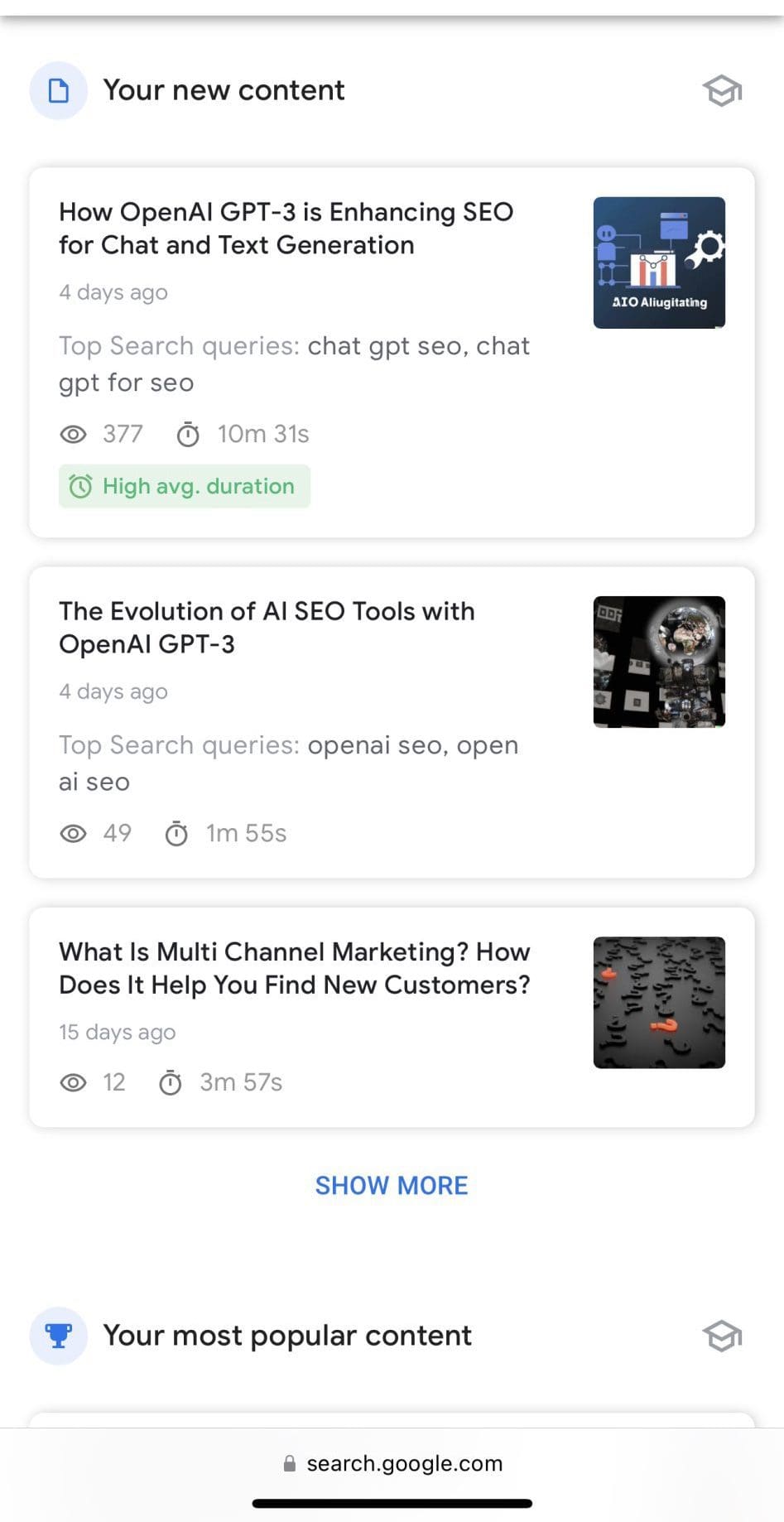Image resolution: width=784 pixels, height=1522 pixels.
Task: Select the eye indicator showing 12 views
Action: coord(74,1082)
